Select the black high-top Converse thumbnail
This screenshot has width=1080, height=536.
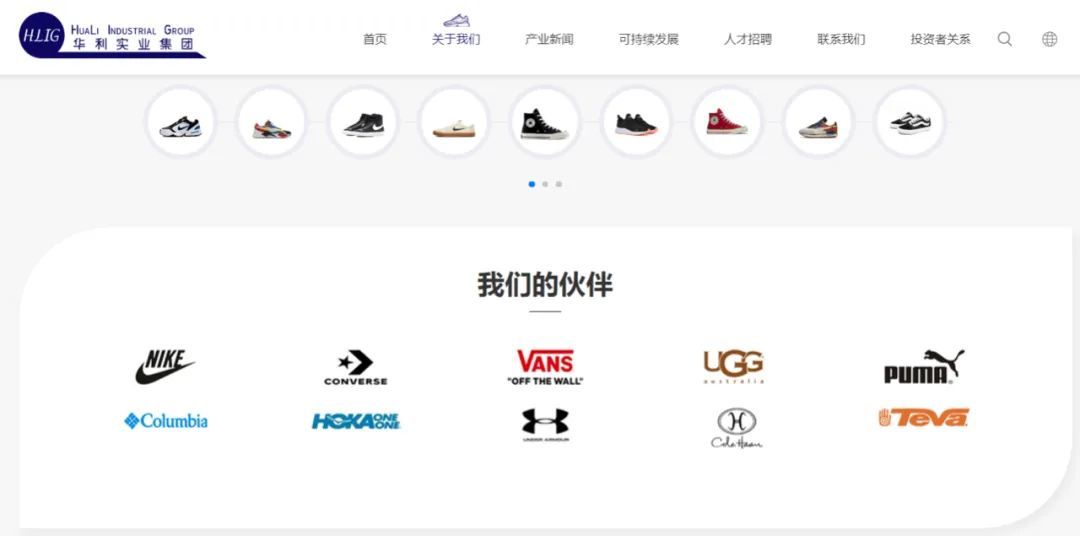click(544, 123)
